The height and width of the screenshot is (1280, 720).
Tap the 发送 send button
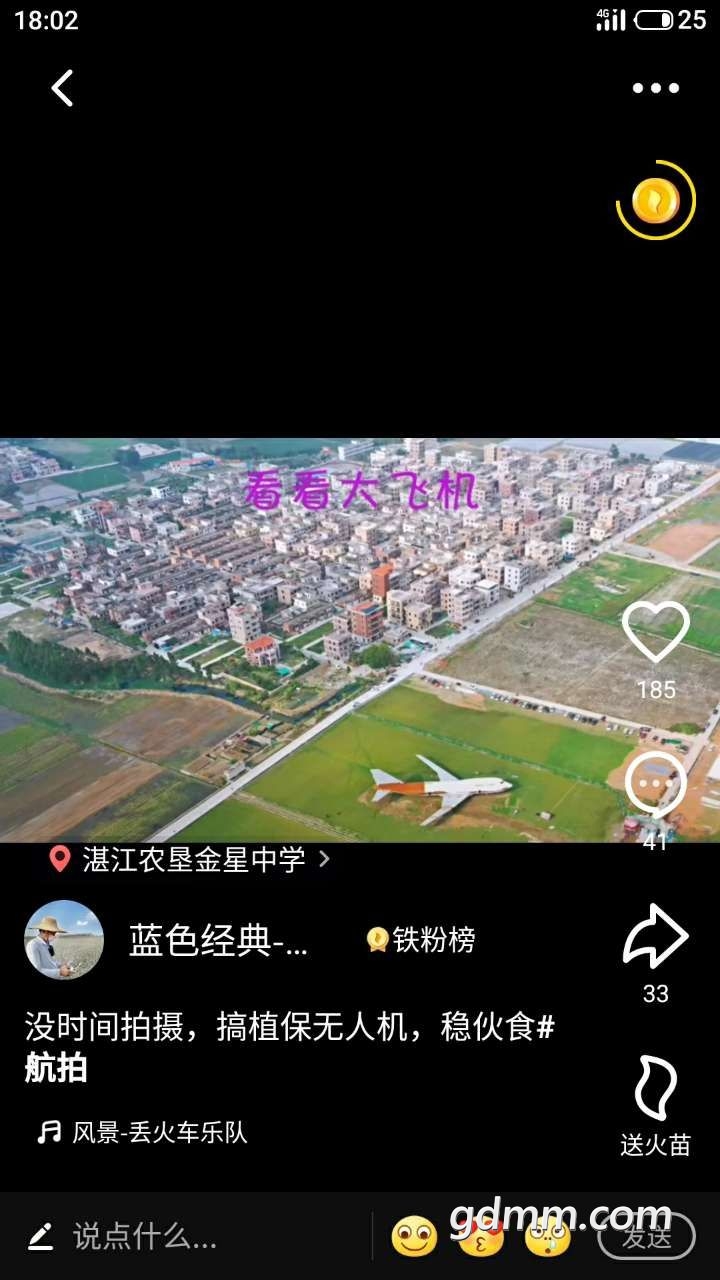[646, 1237]
